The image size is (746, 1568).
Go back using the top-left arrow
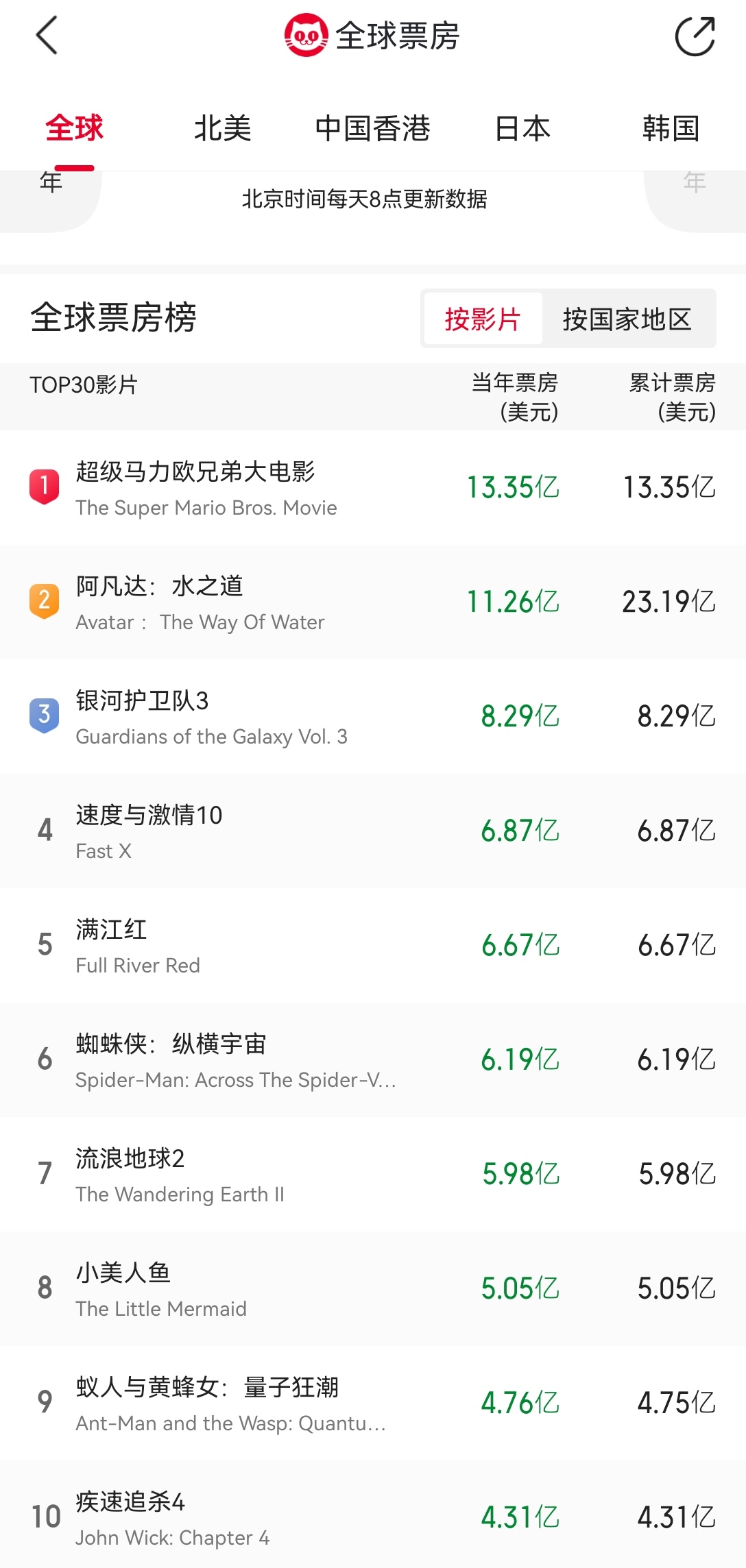point(47,36)
